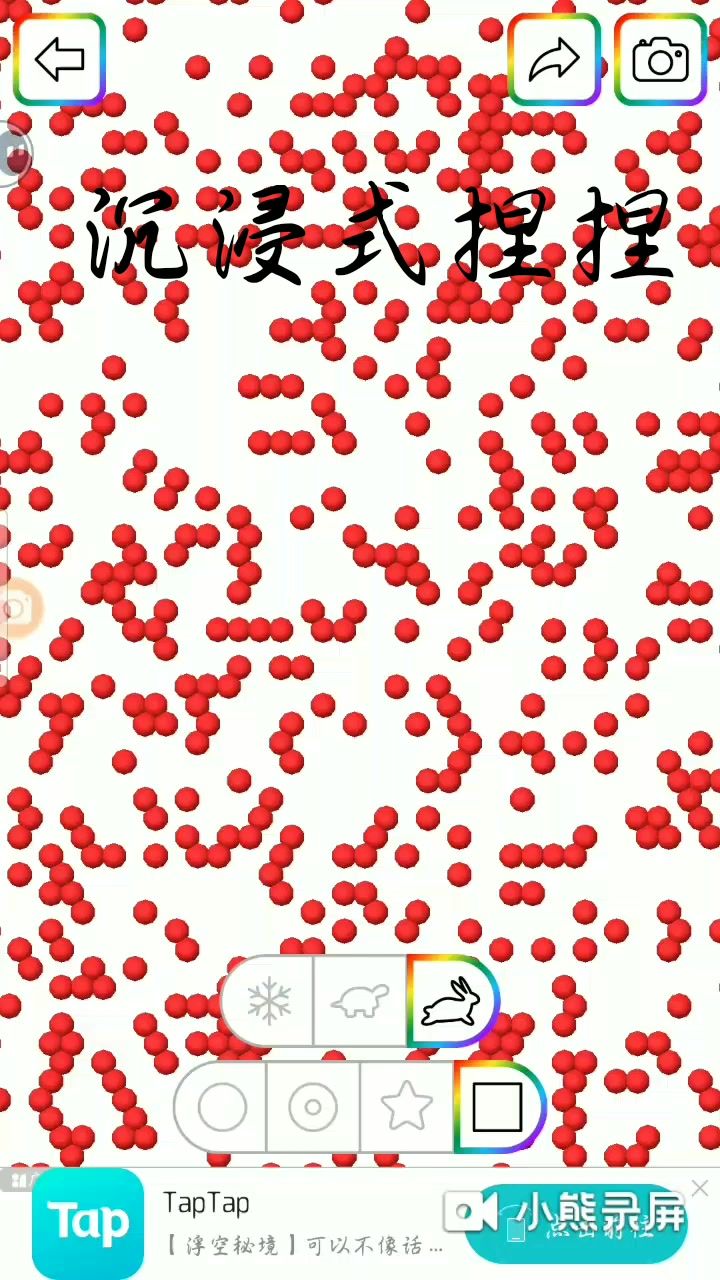Viewport: 720px width, 1280px height.
Task: Share using the curved arrow icon
Action: point(554,60)
